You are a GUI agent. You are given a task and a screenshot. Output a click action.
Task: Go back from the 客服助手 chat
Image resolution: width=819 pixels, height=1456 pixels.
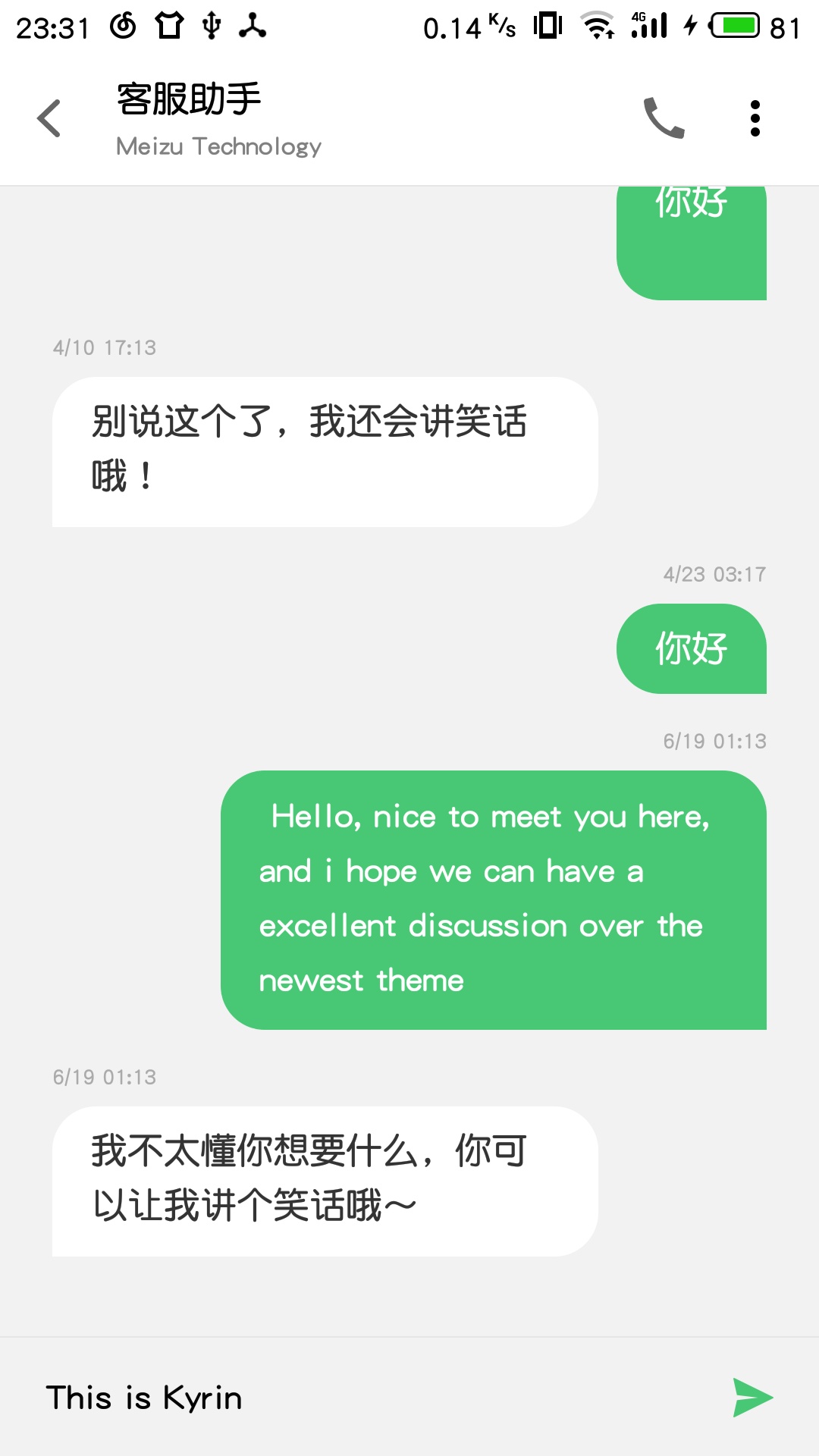click(49, 118)
